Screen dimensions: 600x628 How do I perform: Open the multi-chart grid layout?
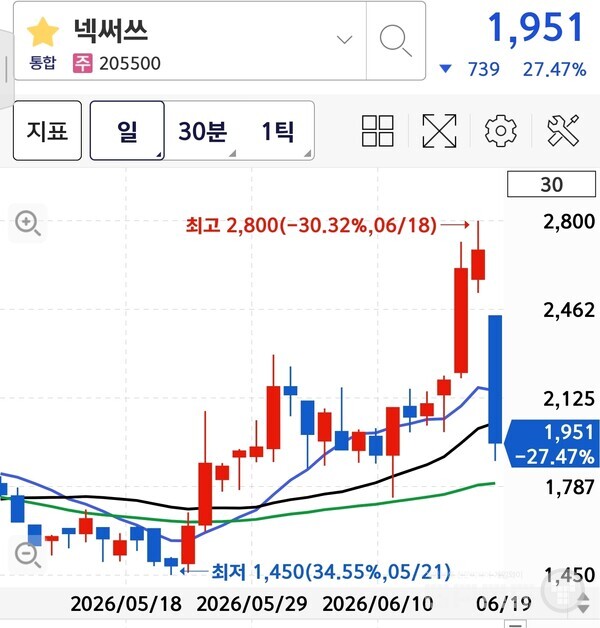[377, 131]
